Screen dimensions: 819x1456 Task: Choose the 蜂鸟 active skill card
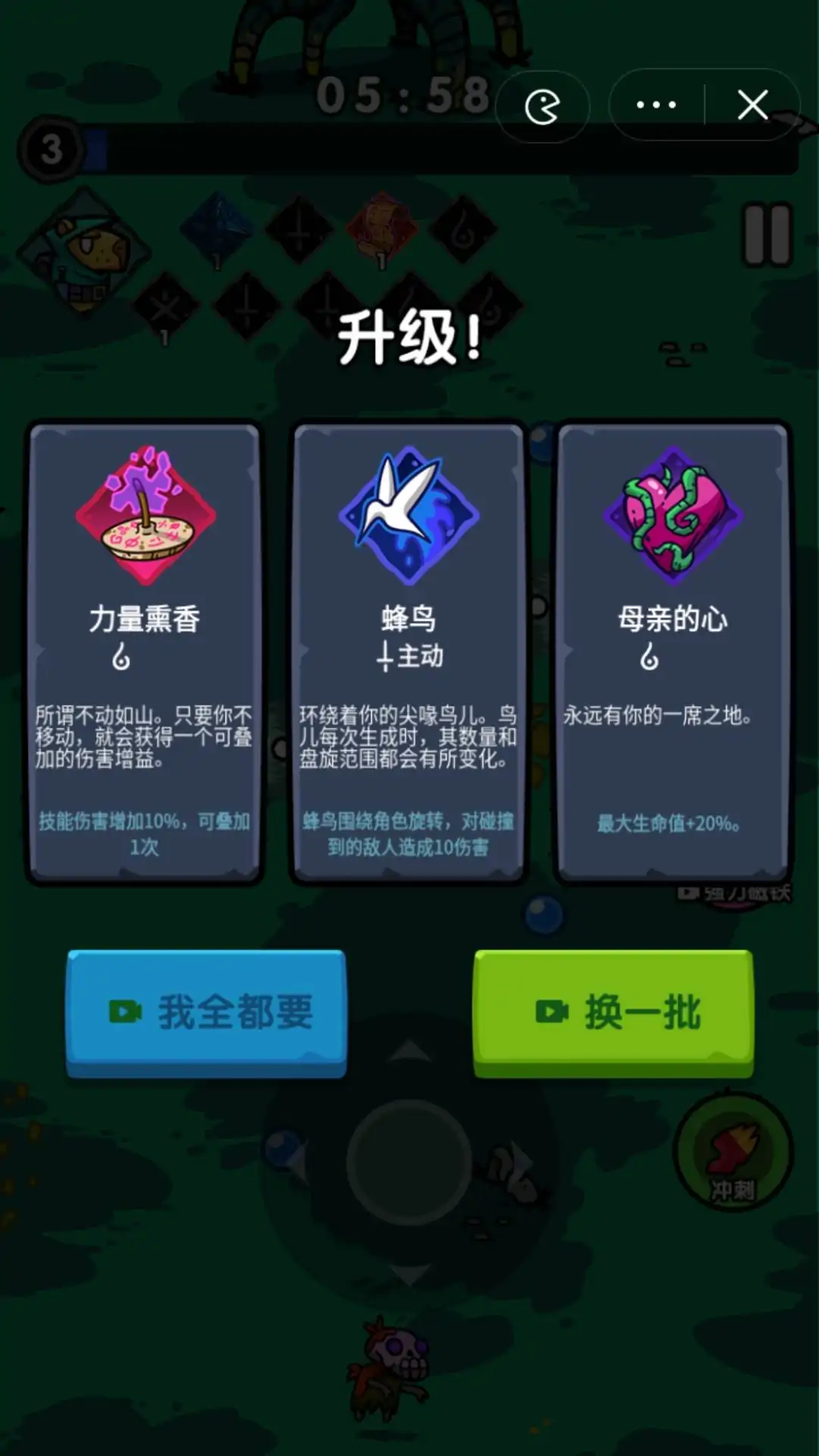408,652
